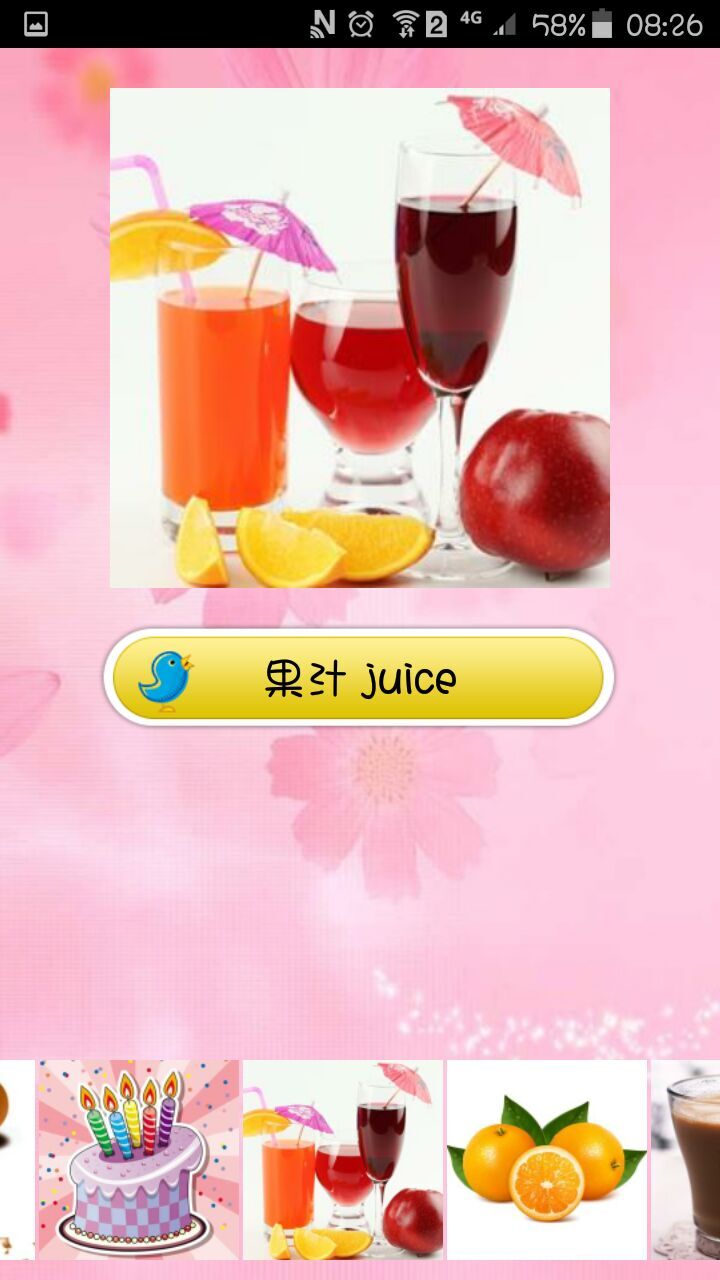Viewport: 720px width, 1280px height.
Task: Open the oranges thumbnail
Action: (547, 1159)
